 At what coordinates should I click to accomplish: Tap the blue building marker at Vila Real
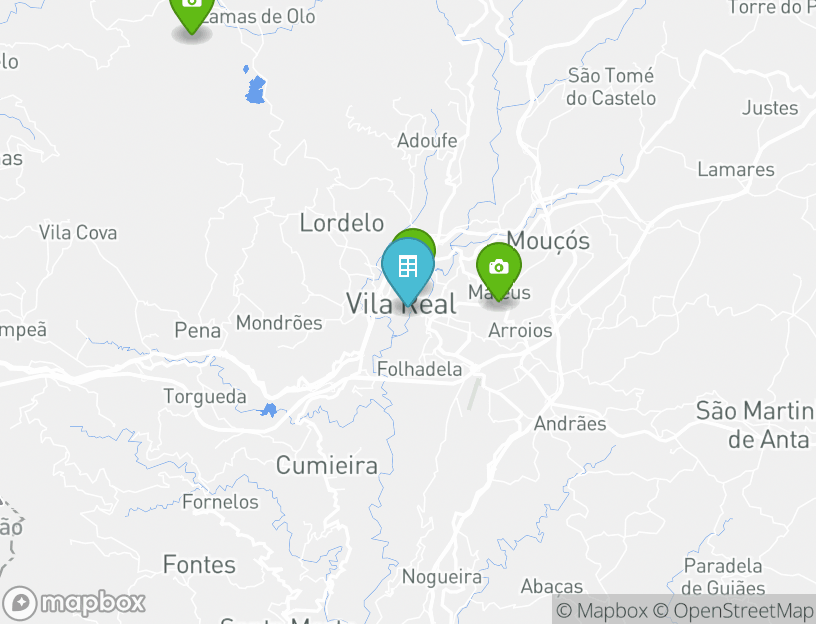tap(407, 268)
